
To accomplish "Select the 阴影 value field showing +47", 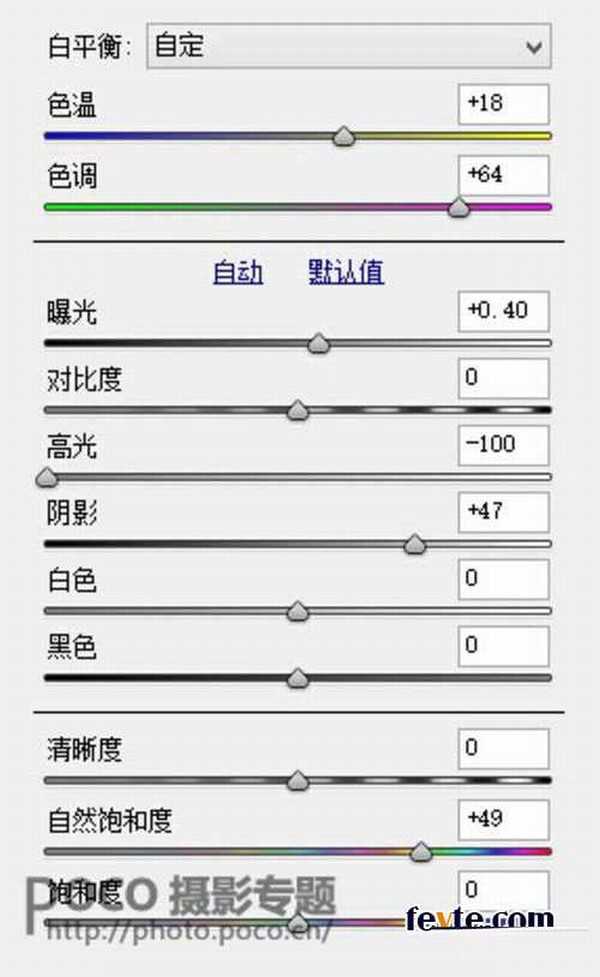I will [504, 512].
